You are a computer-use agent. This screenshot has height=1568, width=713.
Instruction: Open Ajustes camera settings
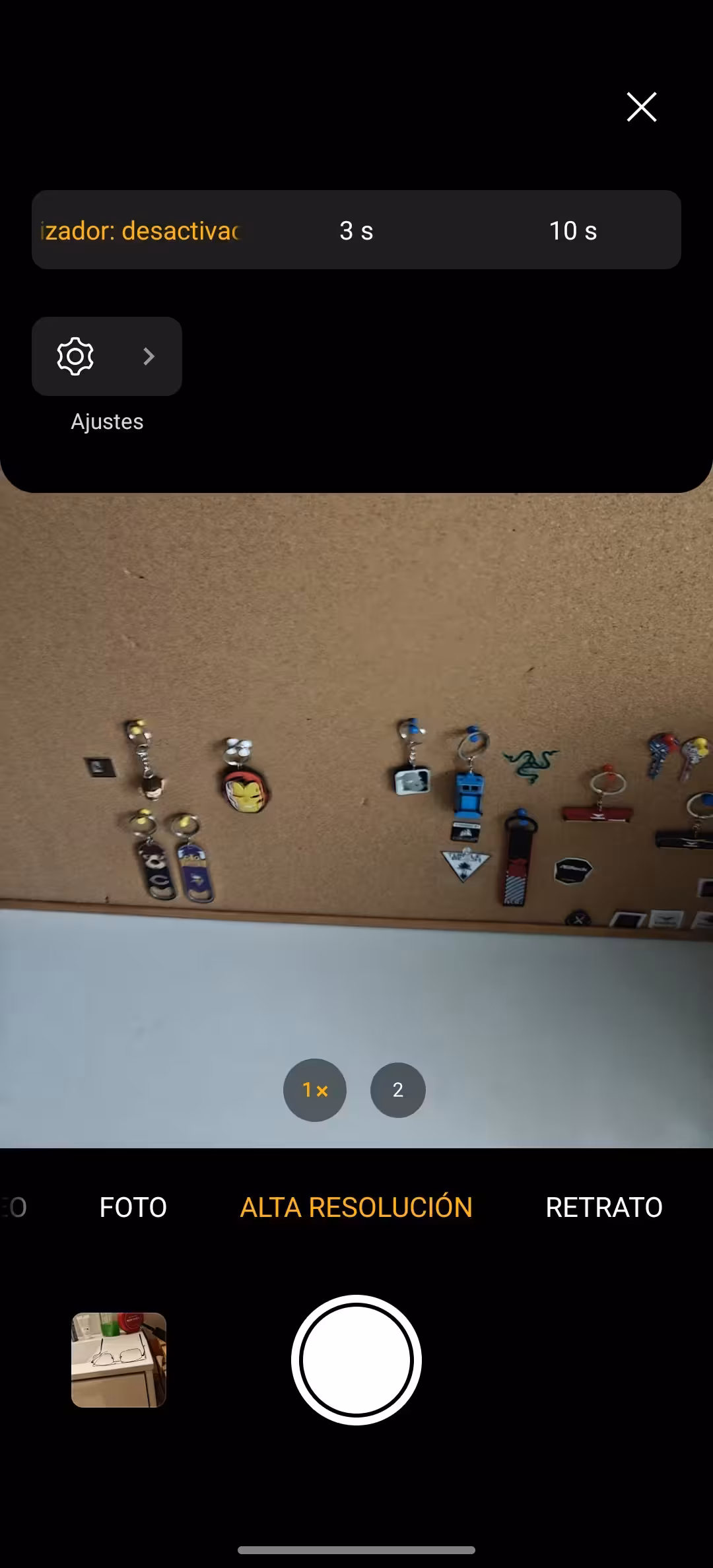pyautogui.click(x=107, y=356)
